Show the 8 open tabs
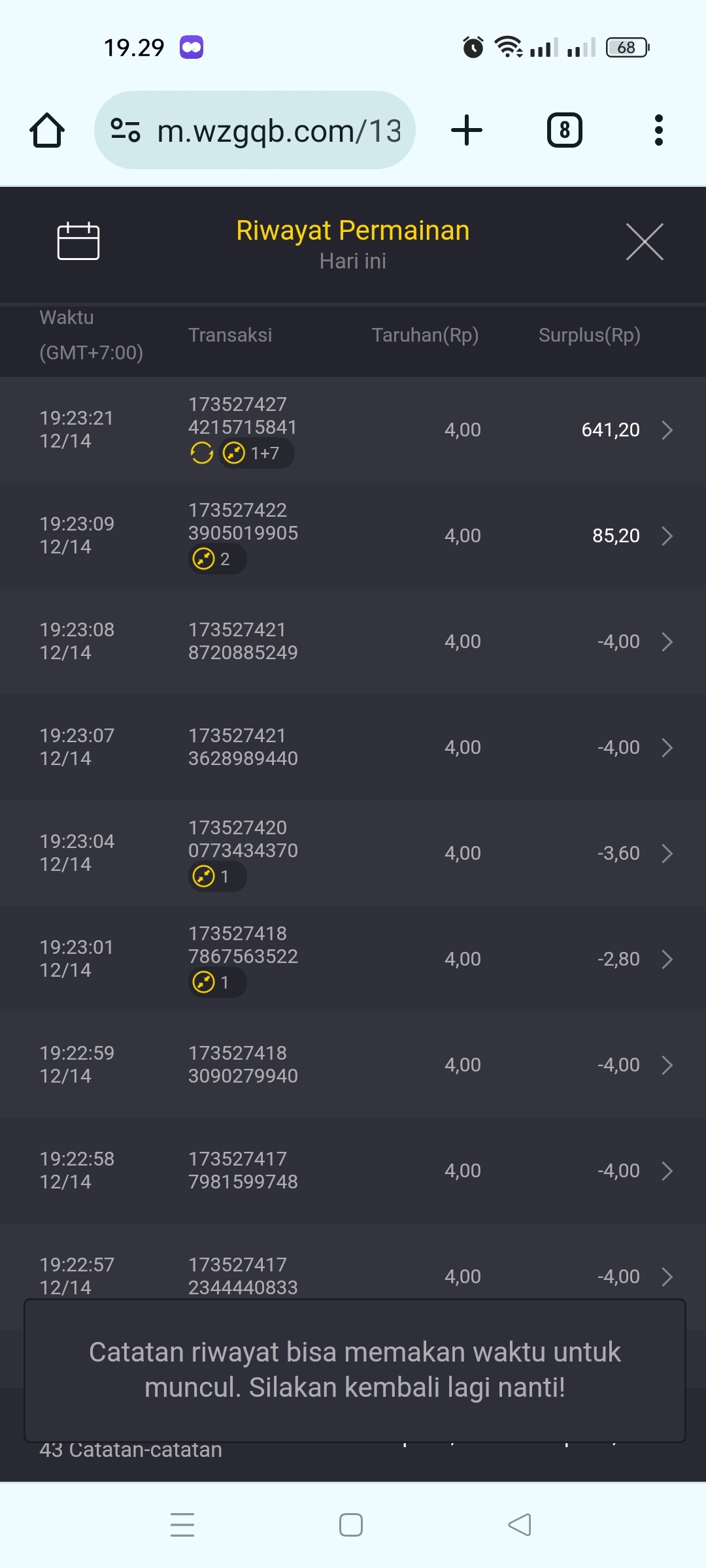The height and width of the screenshot is (1568, 706). 564,130
